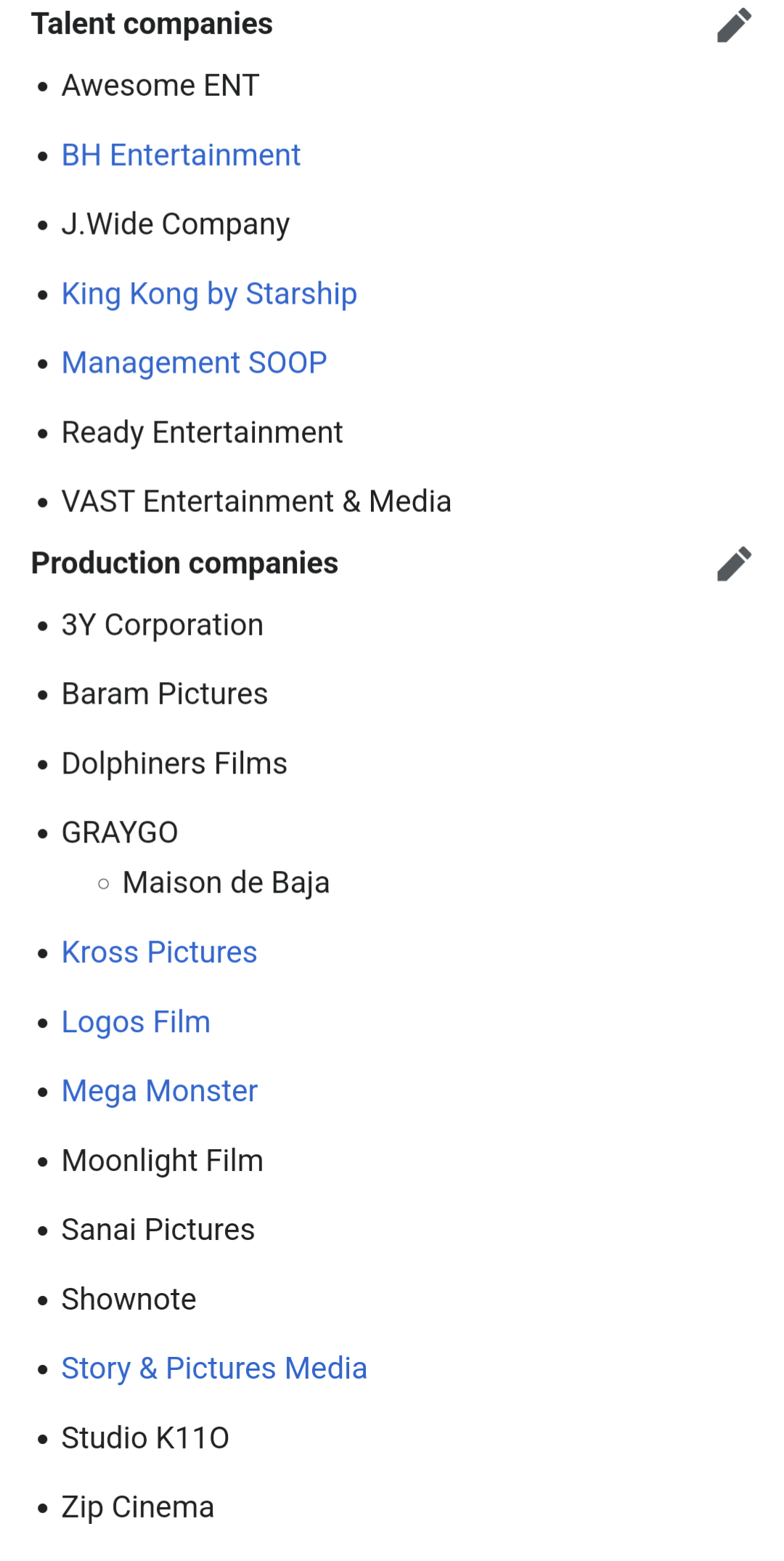Open the Kross Pictures link
The height and width of the screenshot is (1561, 784).
[159, 952]
